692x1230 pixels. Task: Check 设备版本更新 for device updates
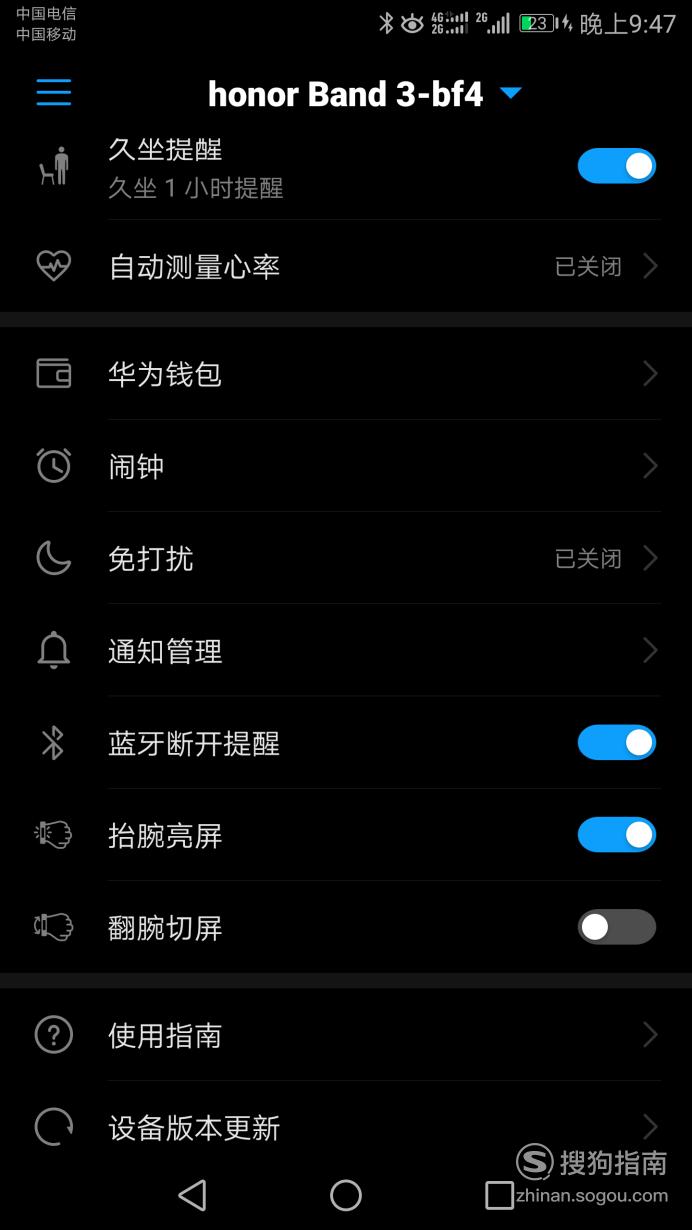(x=346, y=1128)
